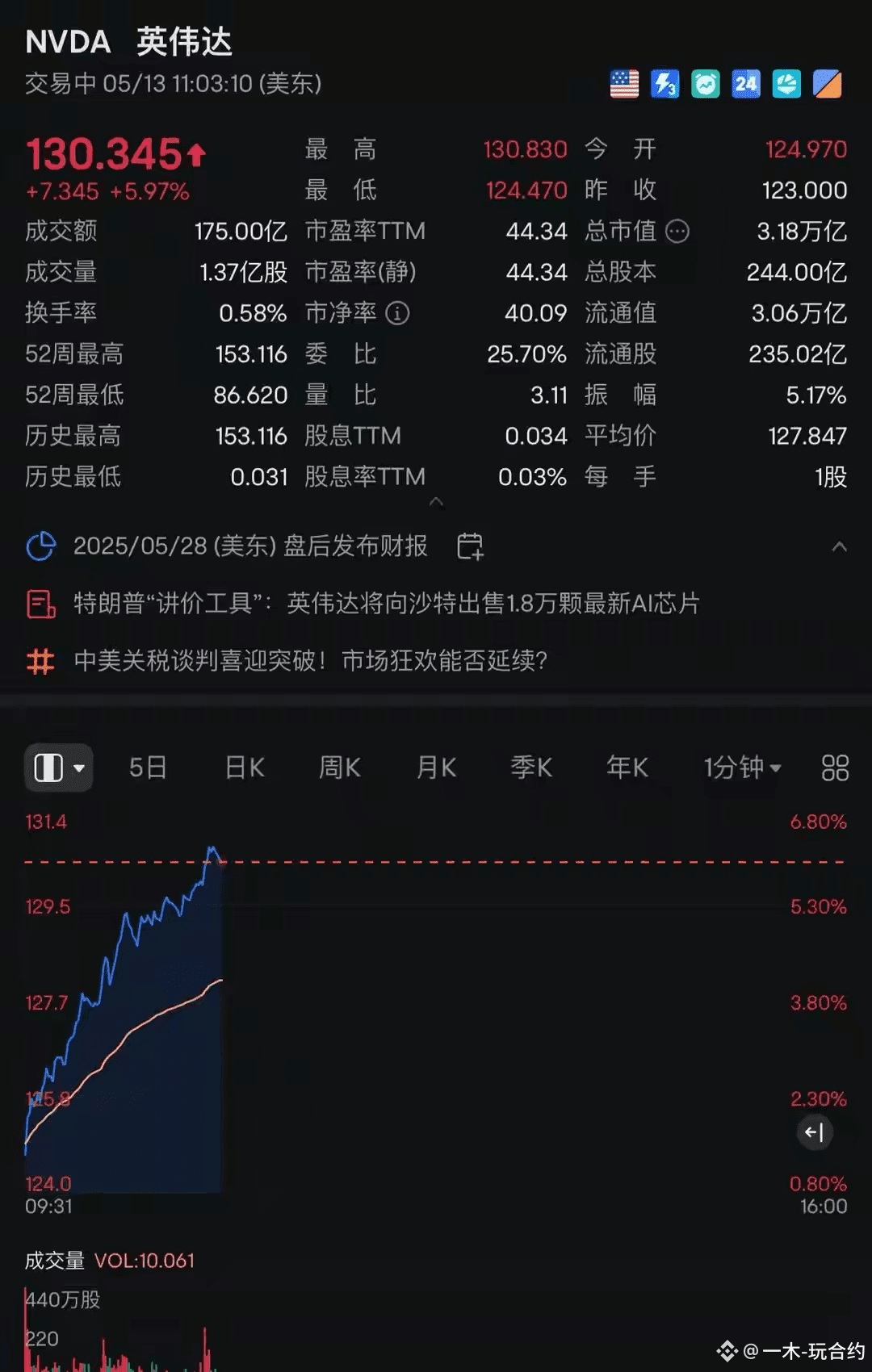Click the lightning Level-3 quotes icon
The height and width of the screenshot is (1372, 872).
[664, 84]
